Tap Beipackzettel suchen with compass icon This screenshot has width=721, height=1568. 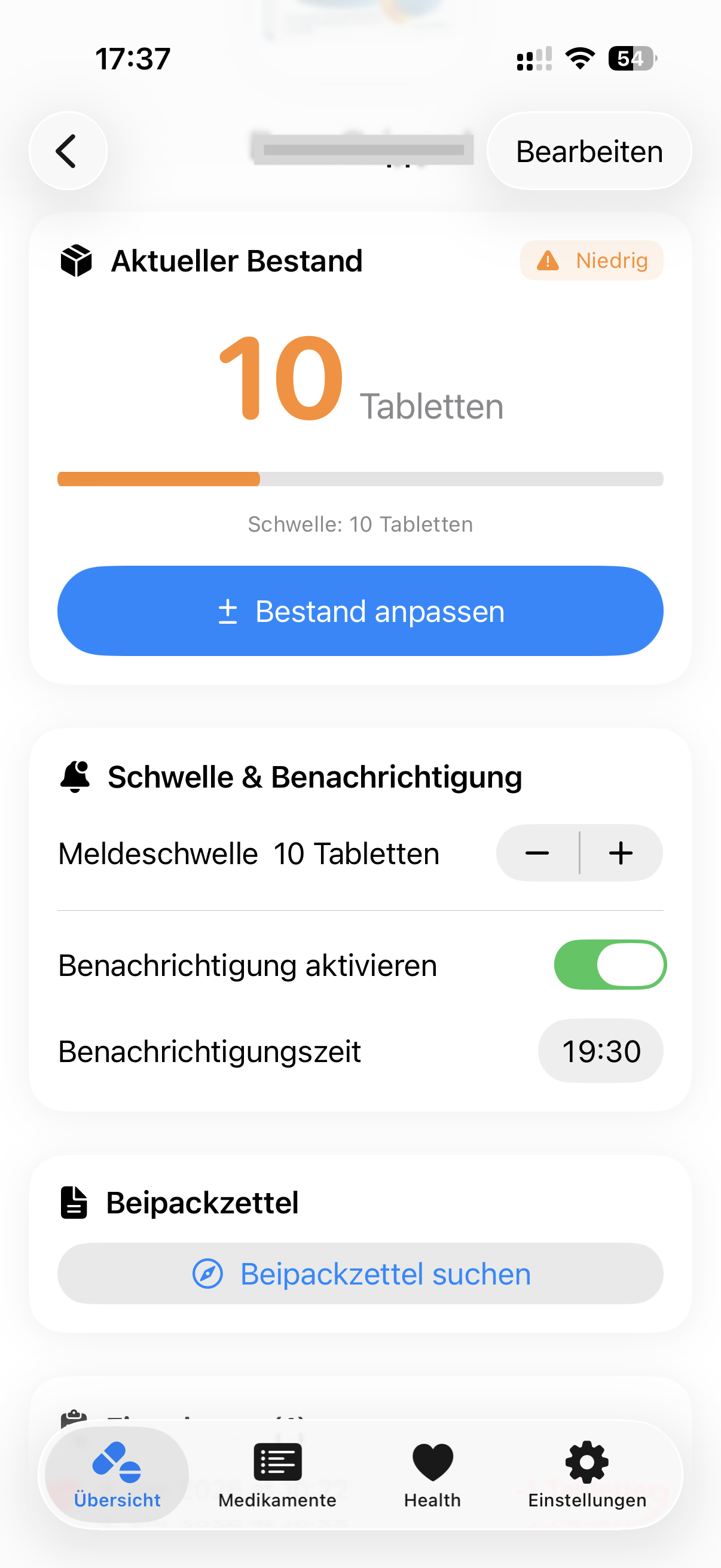tap(360, 1273)
